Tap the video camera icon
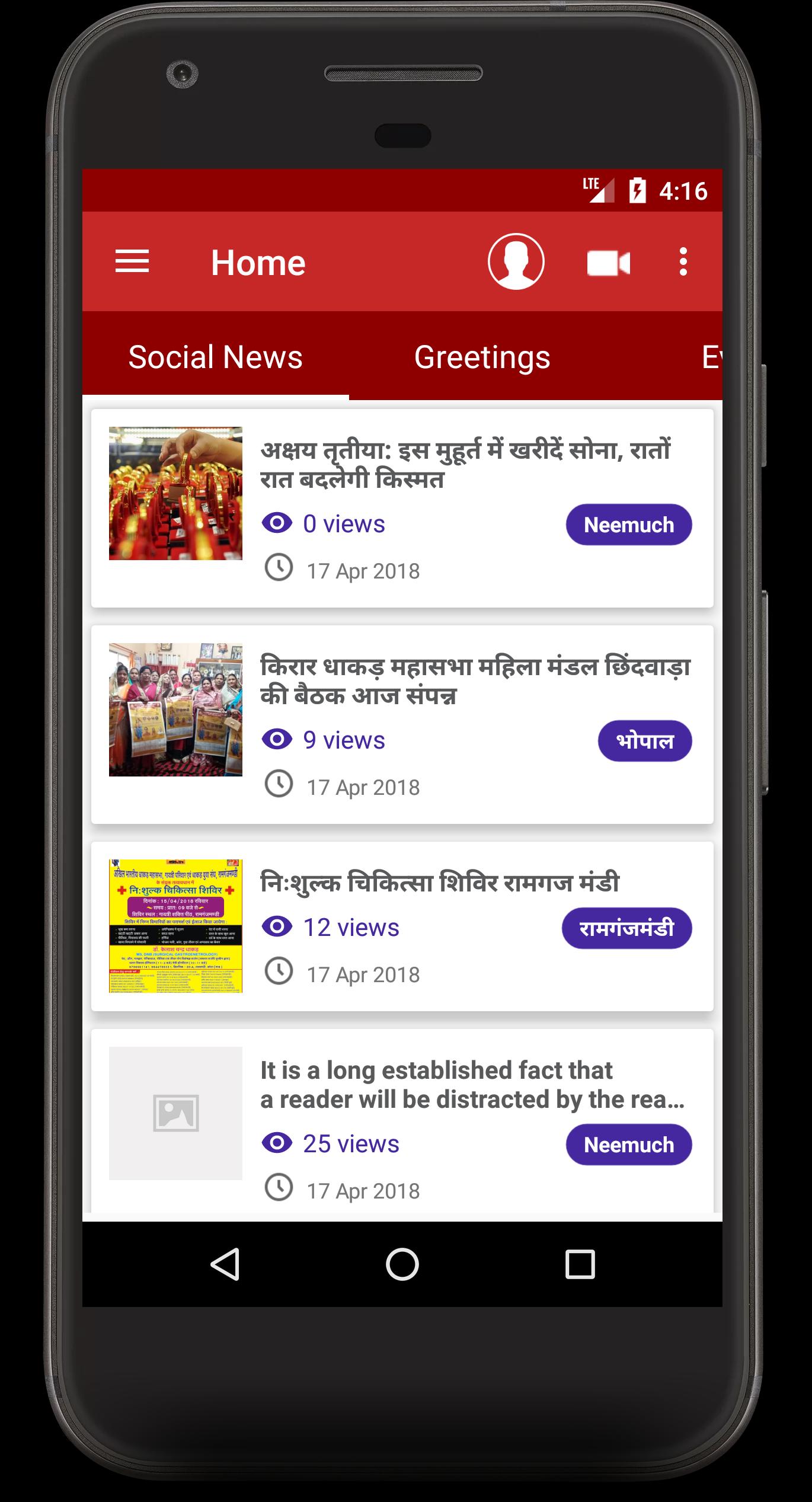 pyautogui.click(x=608, y=263)
